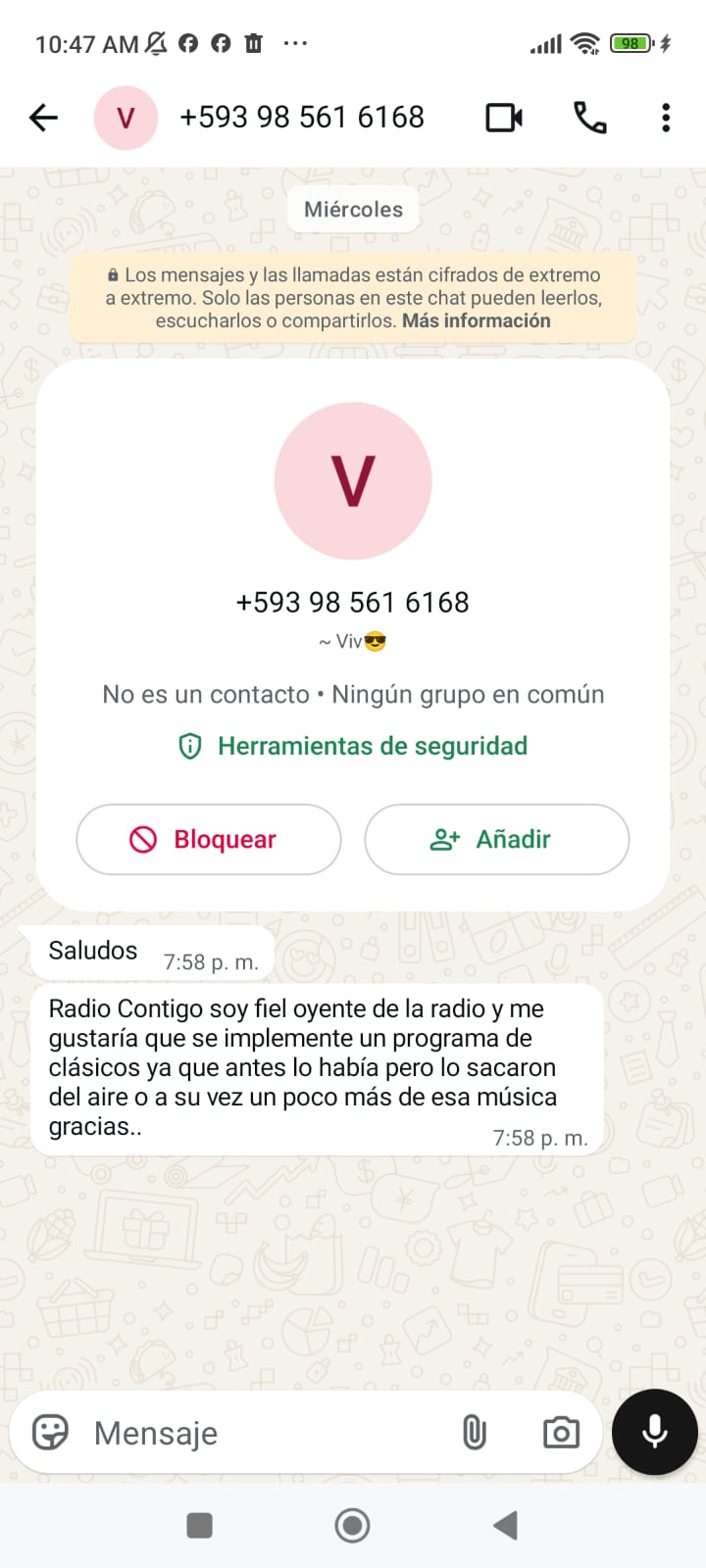Focus the Mensaje text field
The height and width of the screenshot is (1568, 706).
click(x=265, y=1433)
